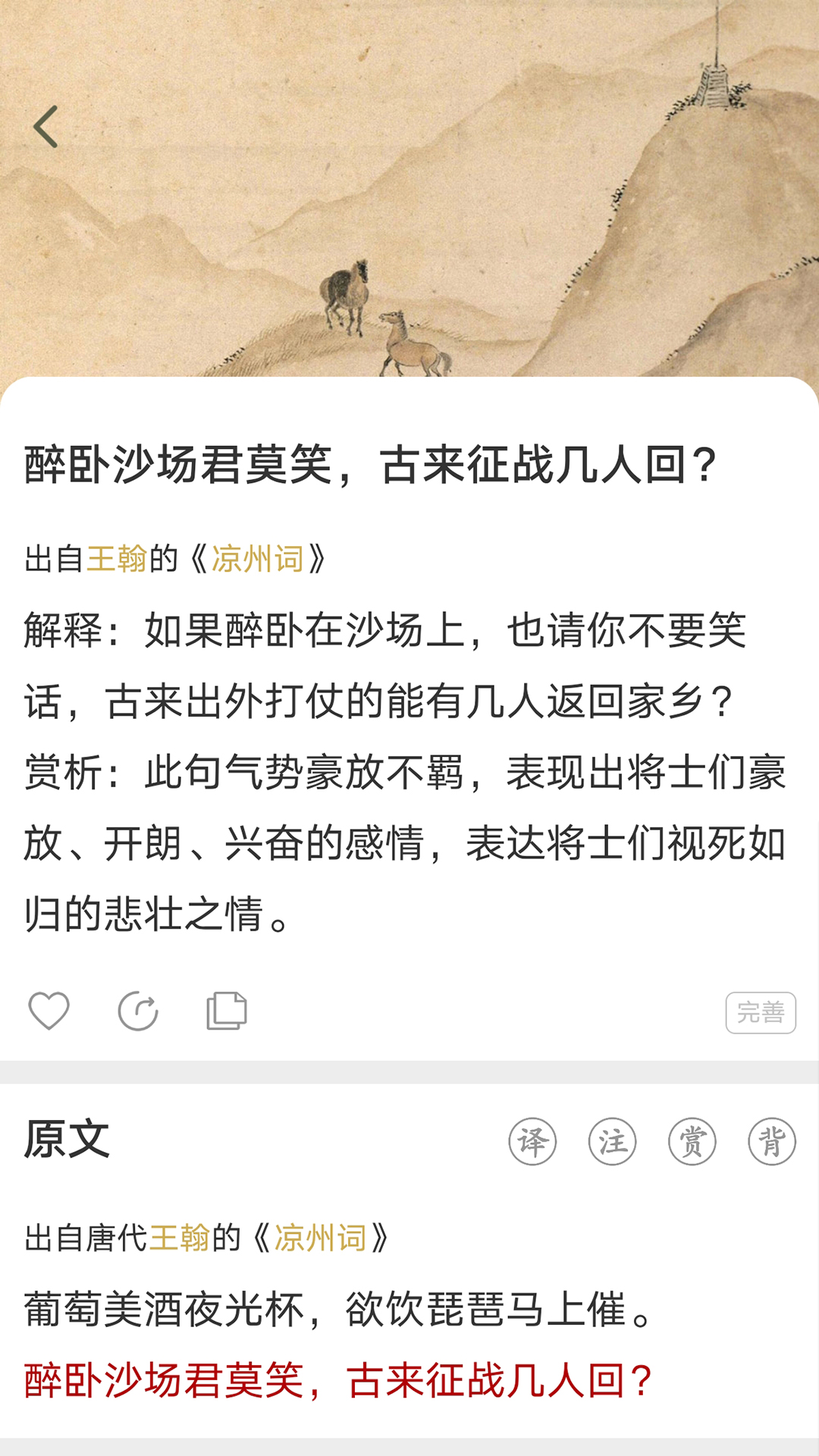819x1456 pixels.
Task: Tap the copy icon to copy the quote
Action: tap(226, 1009)
